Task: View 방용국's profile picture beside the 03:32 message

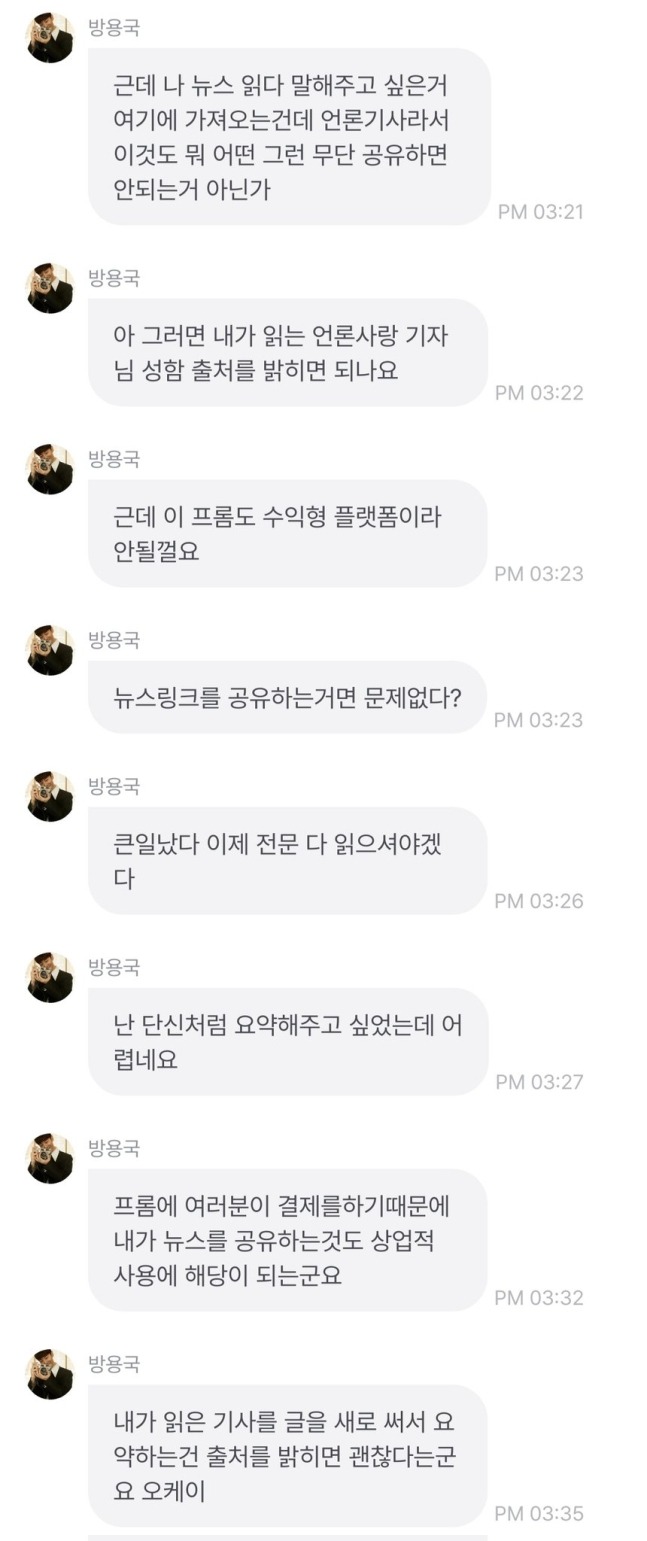Action: tap(49, 1158)
